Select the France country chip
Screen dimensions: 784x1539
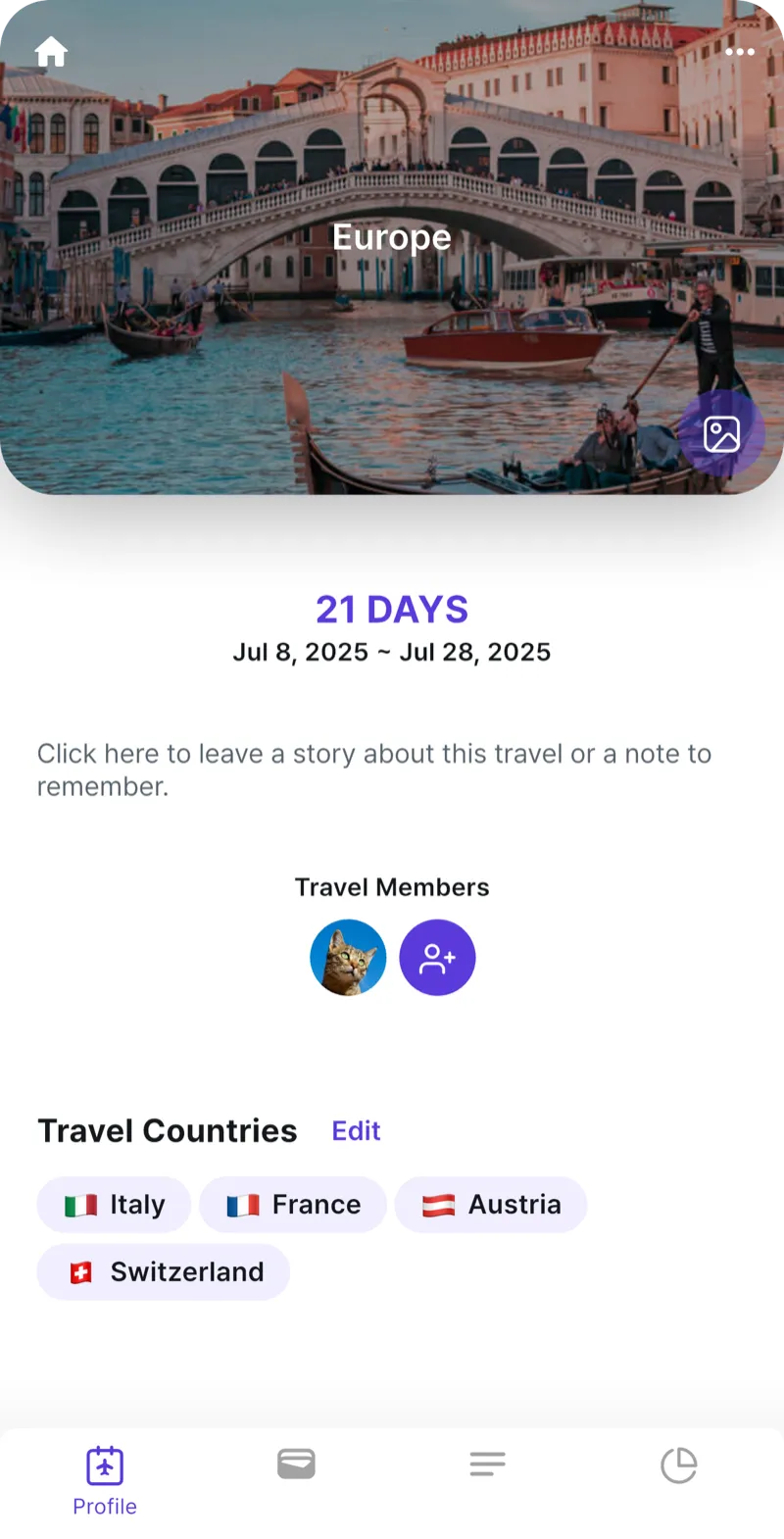pos(293,1205)
